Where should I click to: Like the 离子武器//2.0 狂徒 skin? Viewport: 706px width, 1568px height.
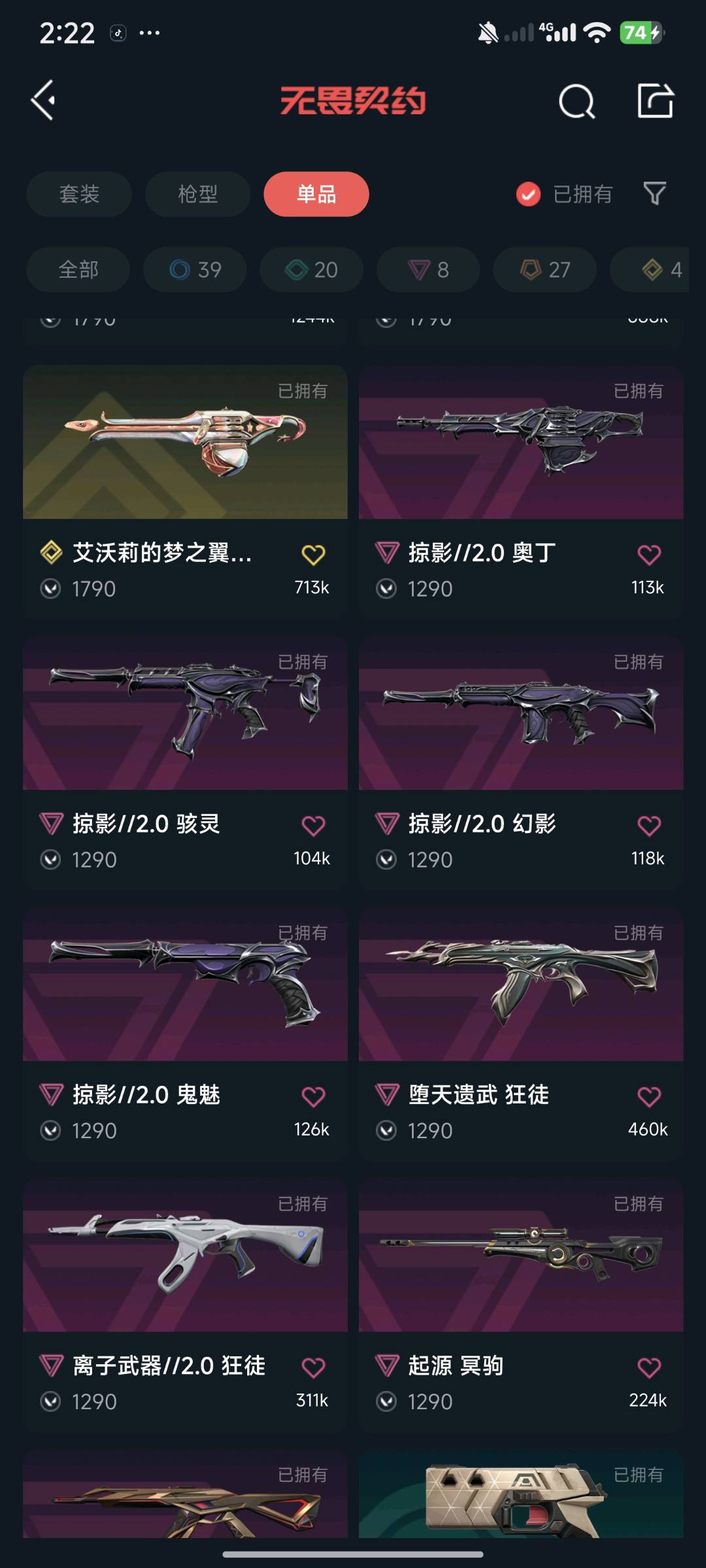[x=313, y=1367]
